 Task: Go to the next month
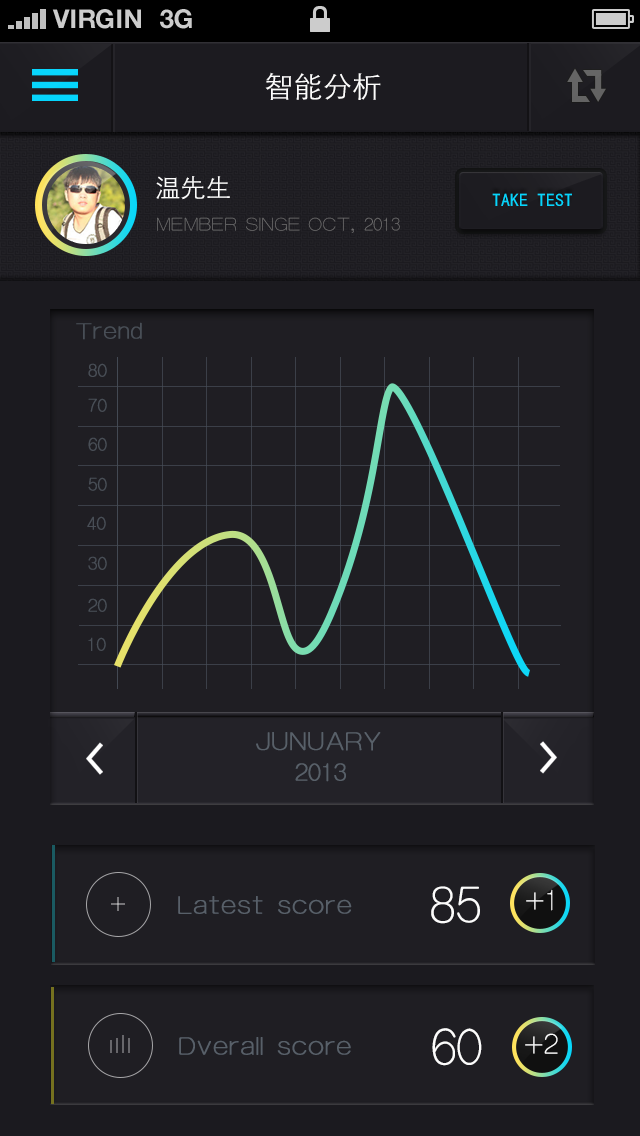548,758
